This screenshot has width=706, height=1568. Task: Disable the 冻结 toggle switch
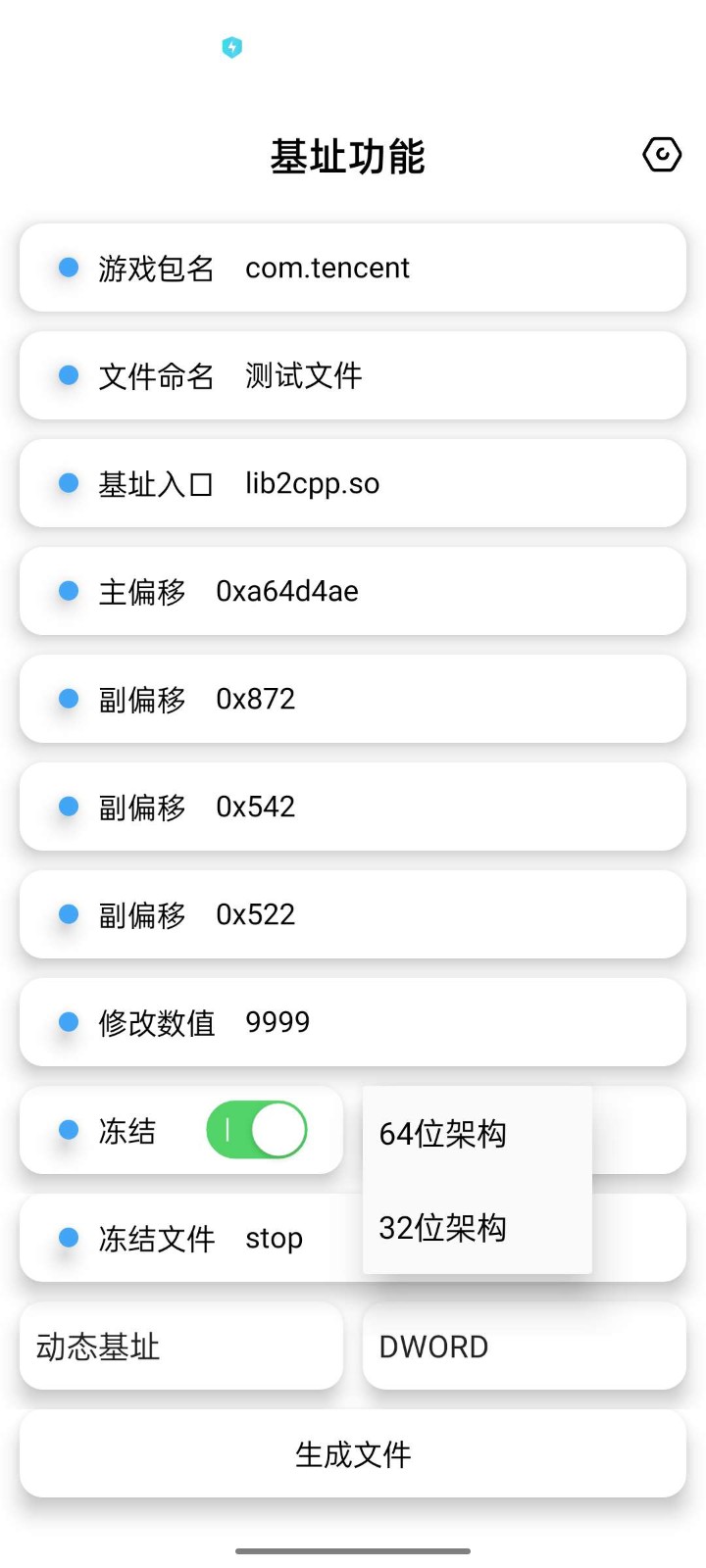257,1130
